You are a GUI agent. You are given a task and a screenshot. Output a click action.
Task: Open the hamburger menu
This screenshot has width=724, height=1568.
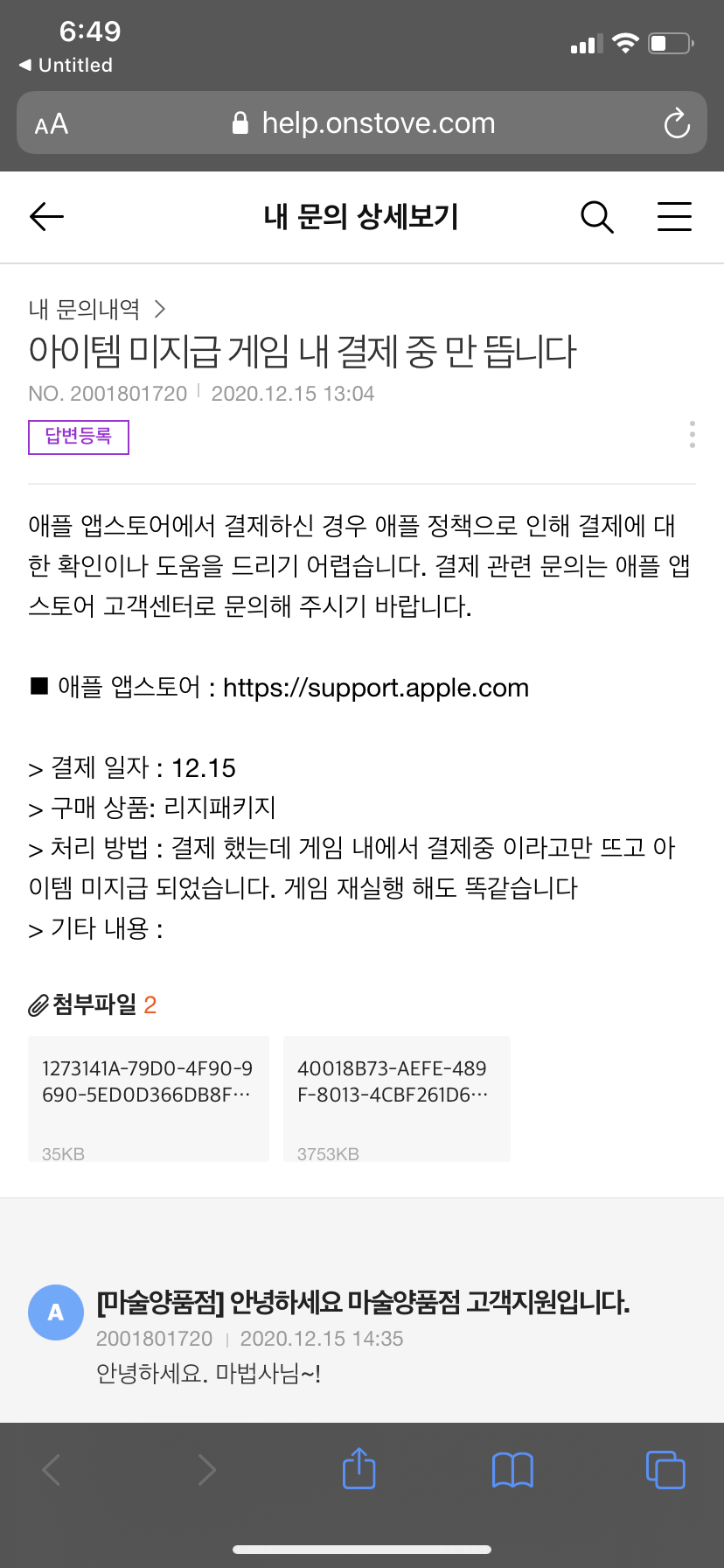674,216
